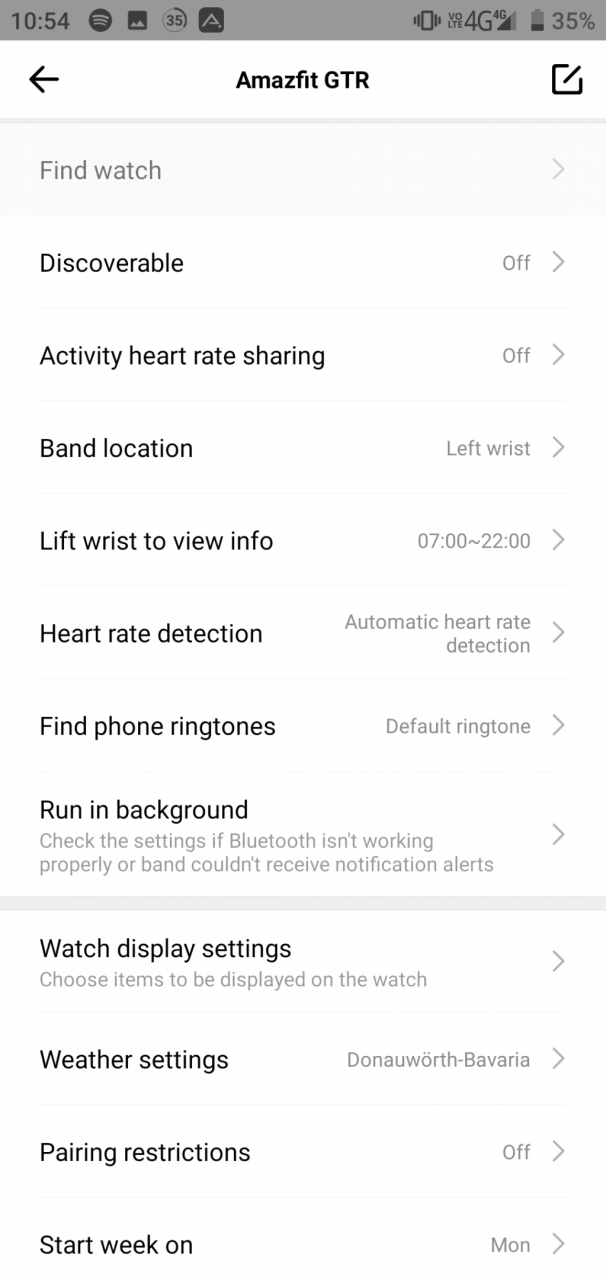Image resolution: width=606 pixels, height=1280 pixels.
Task: Go back using the arrow icon
Action: pos(44,80)
